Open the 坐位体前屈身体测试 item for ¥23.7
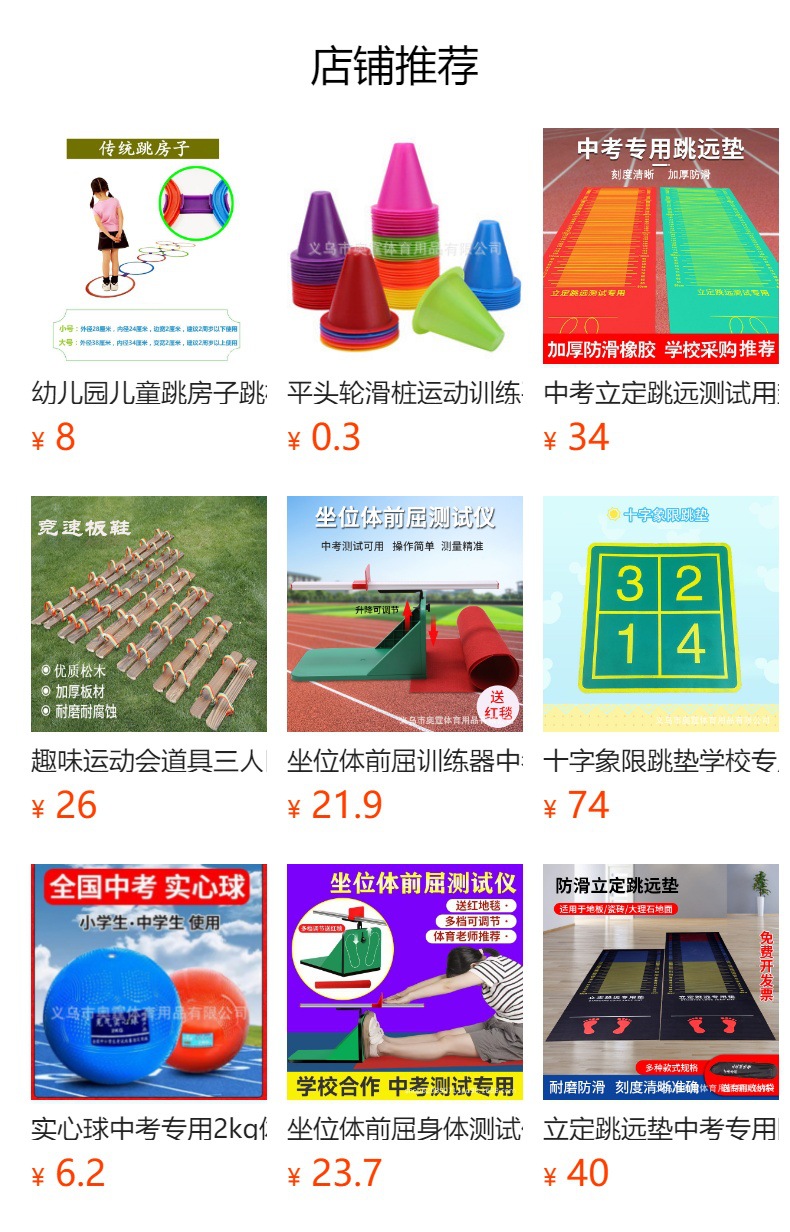Screen dimensions: 790x1232 [x=405, y=1028]
